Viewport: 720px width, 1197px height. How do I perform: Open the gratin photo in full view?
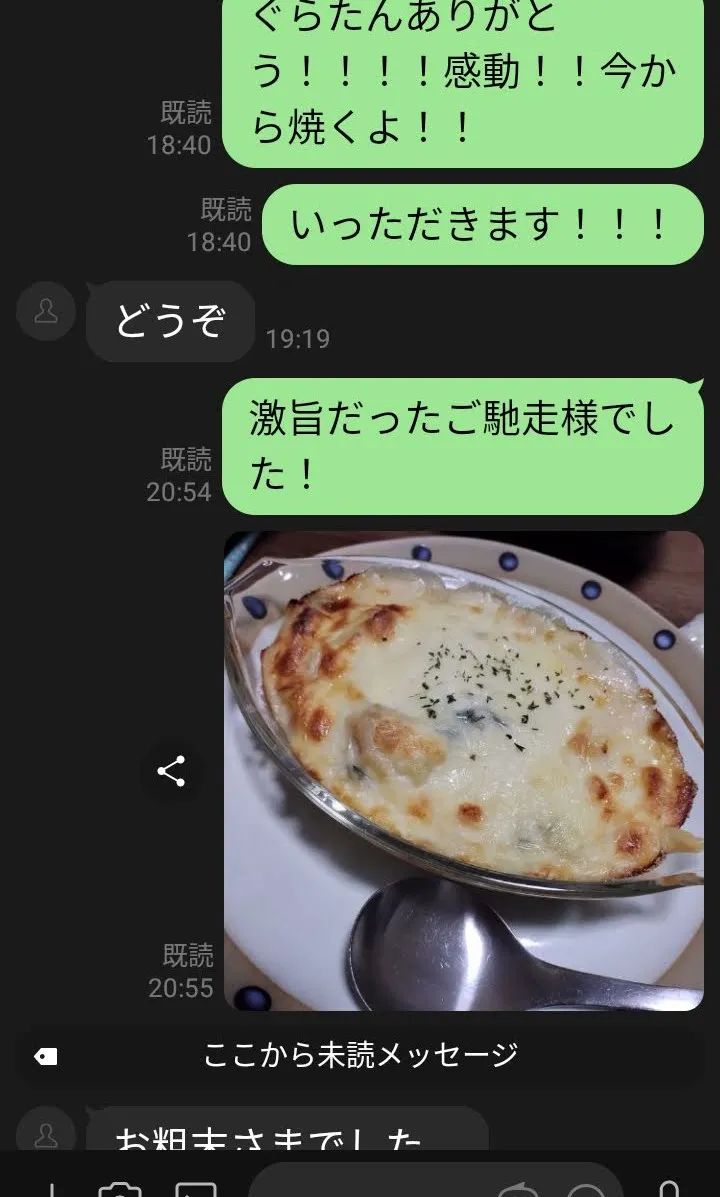click(x=463, y=770)
